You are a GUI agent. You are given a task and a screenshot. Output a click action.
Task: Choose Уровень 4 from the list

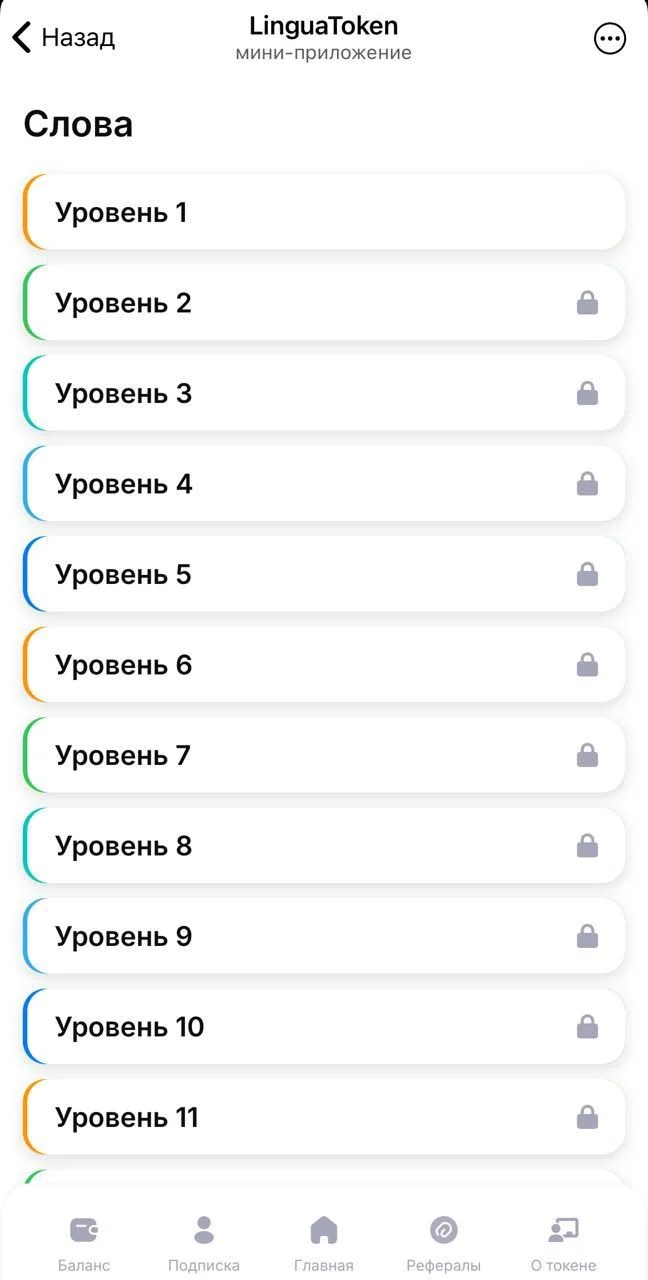coord(324,483)
